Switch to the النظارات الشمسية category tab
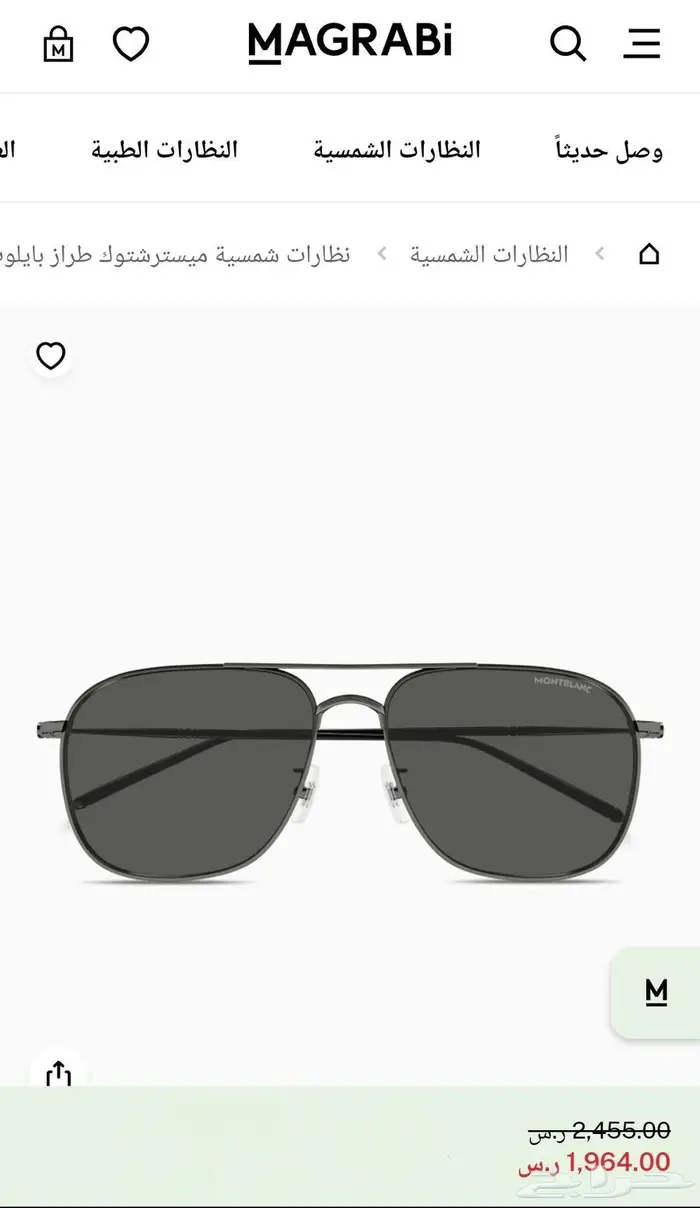Screen dimensions: 700x1208 pyautogui.click(x=397, y=150)
